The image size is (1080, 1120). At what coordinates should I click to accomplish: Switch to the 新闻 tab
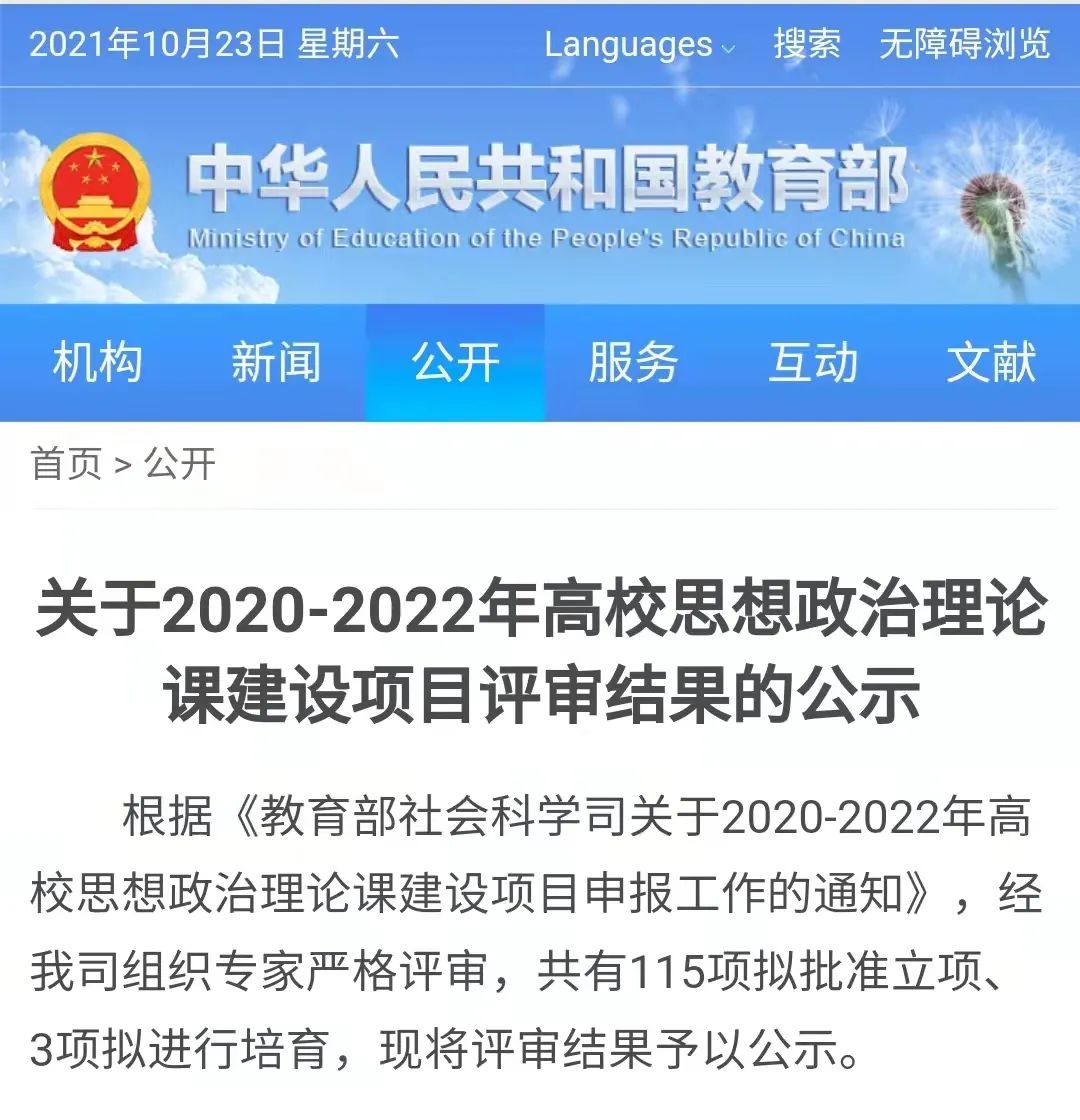[276, 362]
